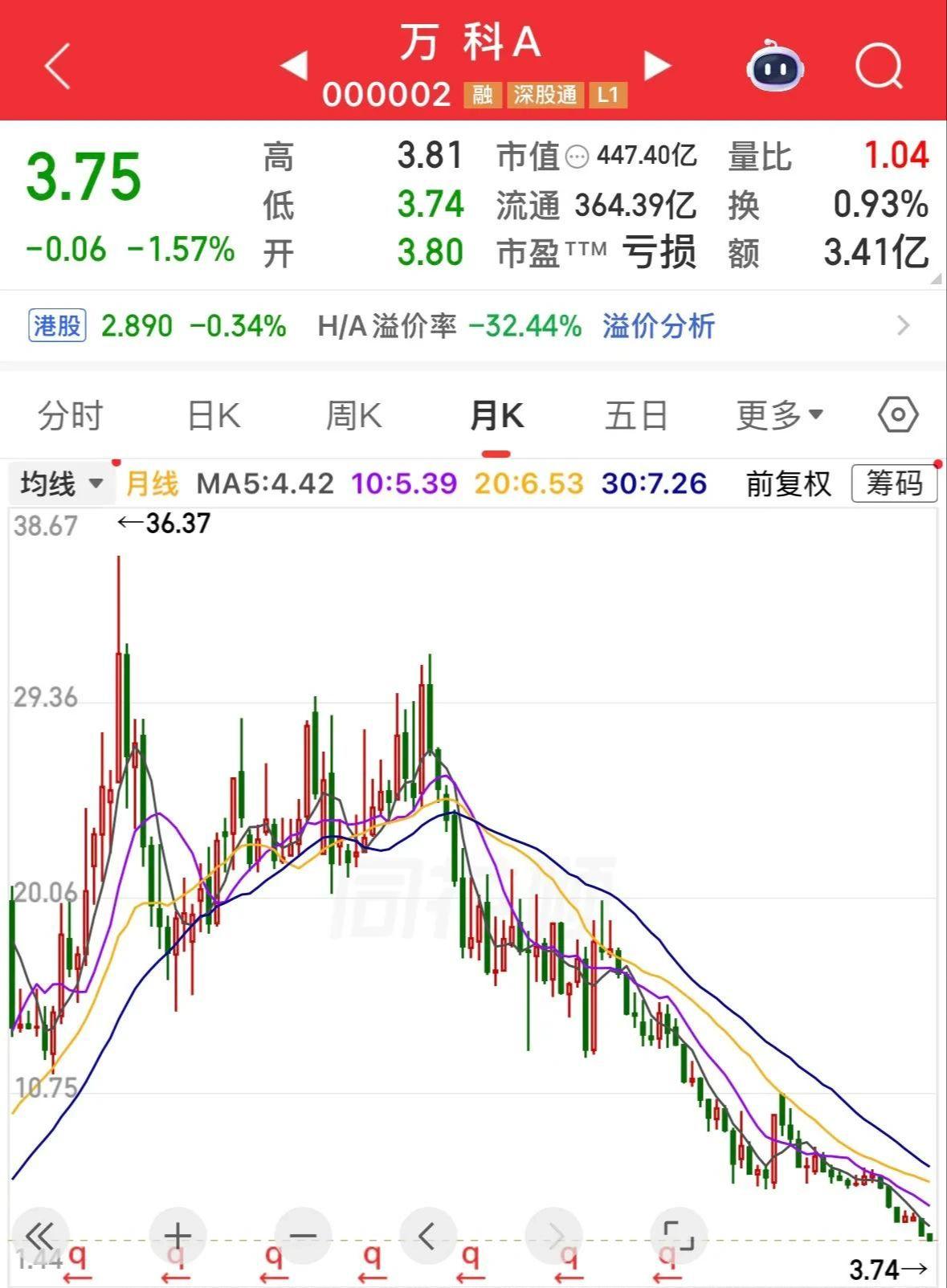Jump to earliest data with double arrow
Viewport: 947px width, 1288px height.
(x=41, y=1236)
